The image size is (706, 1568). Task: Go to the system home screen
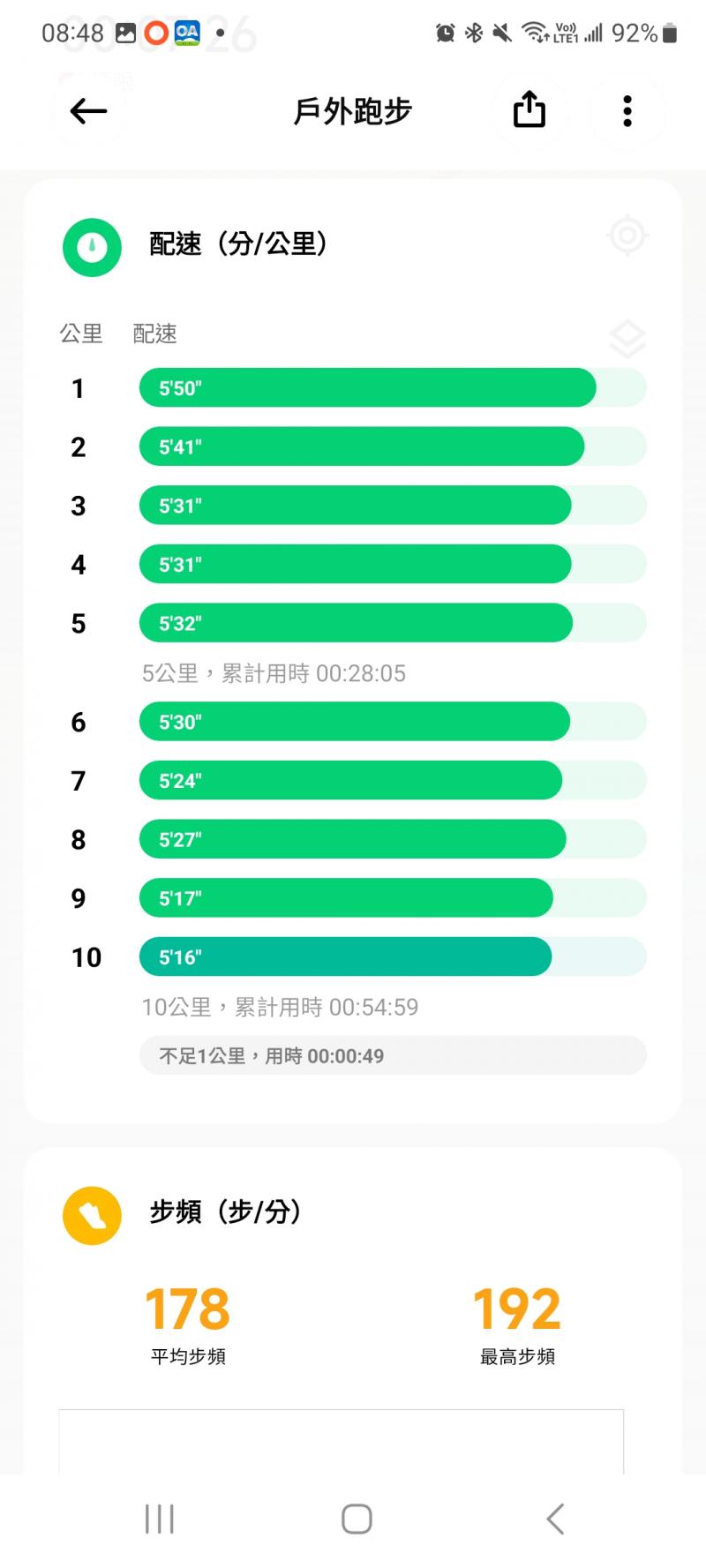(357, 1519)
